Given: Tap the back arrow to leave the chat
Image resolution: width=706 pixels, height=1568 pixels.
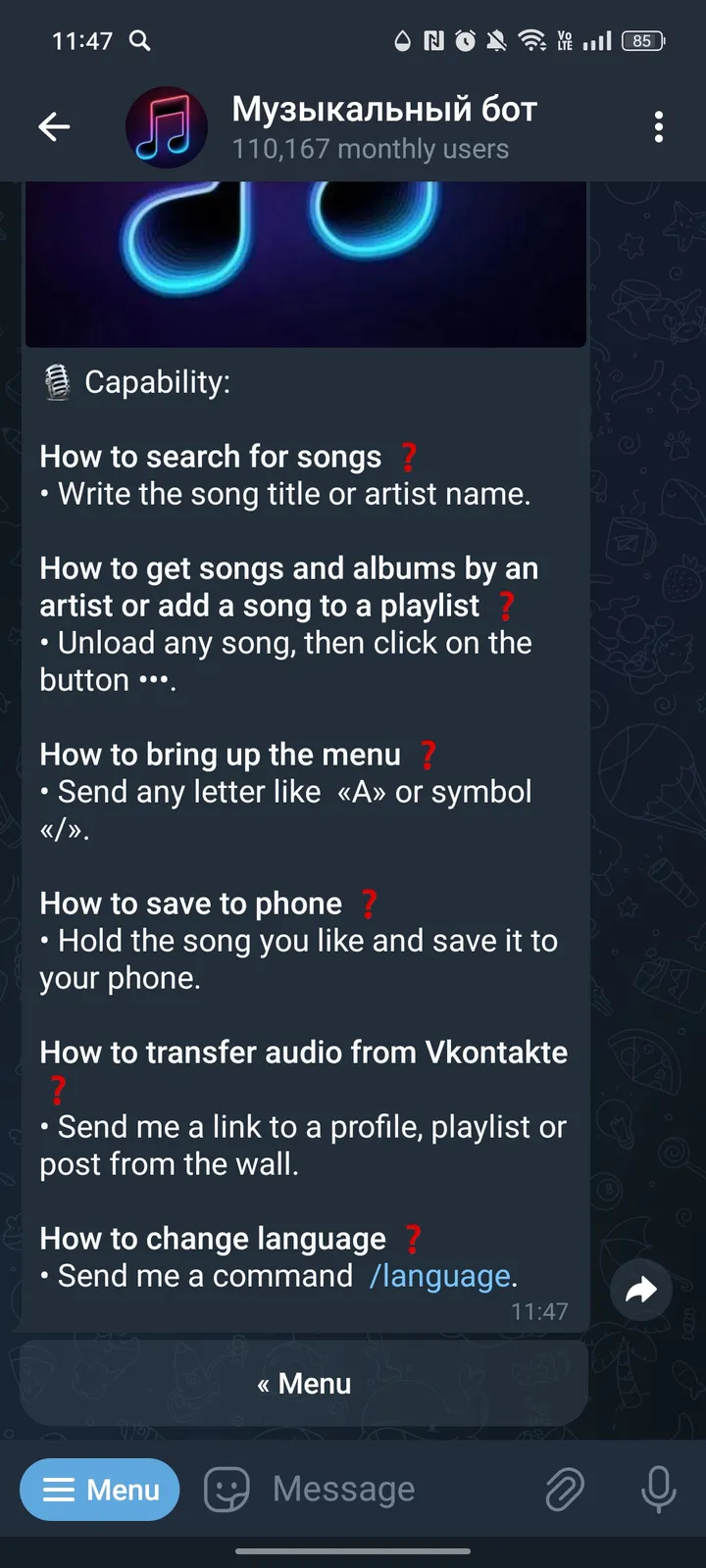Looking at the screenshot, I should tap(54, 126).
